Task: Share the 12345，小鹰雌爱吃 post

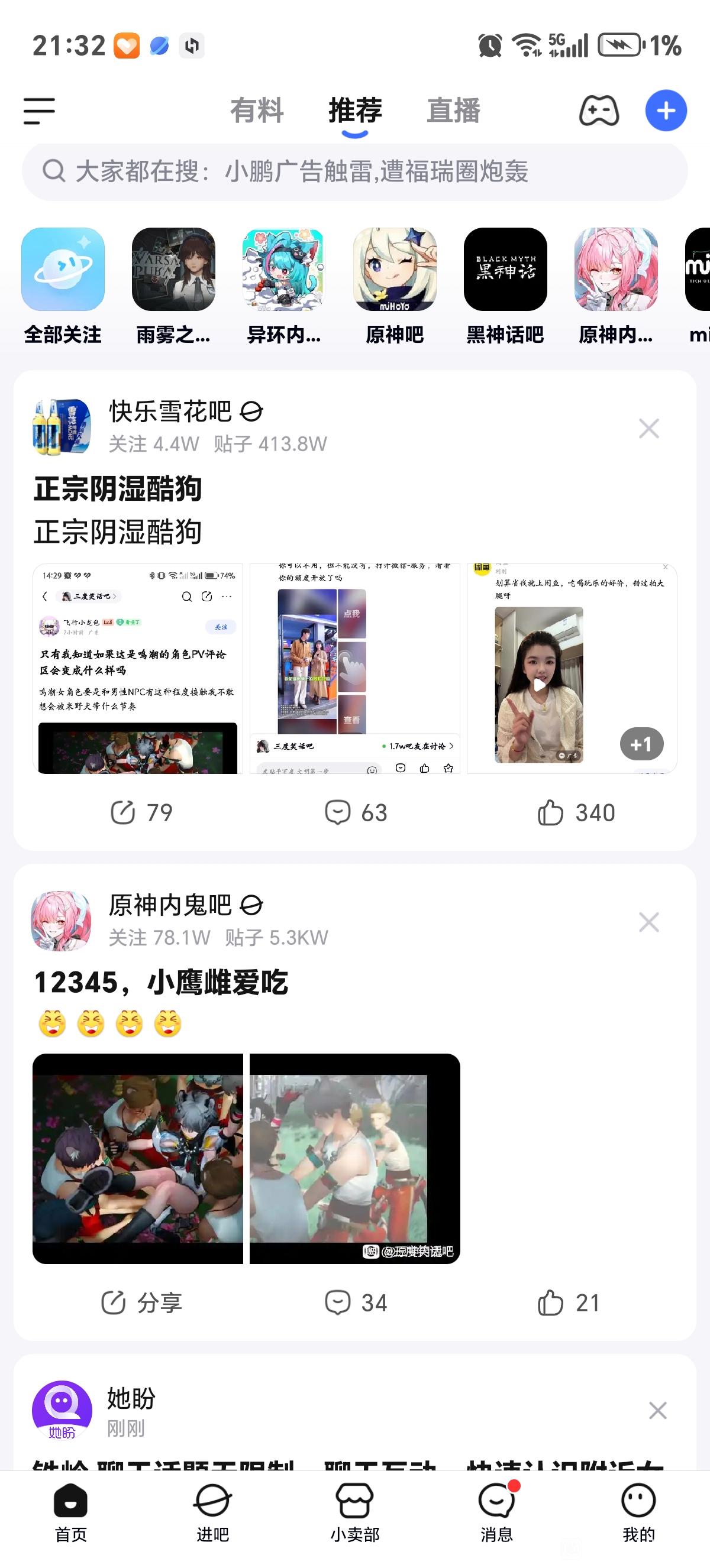Action: point(141,1303)
